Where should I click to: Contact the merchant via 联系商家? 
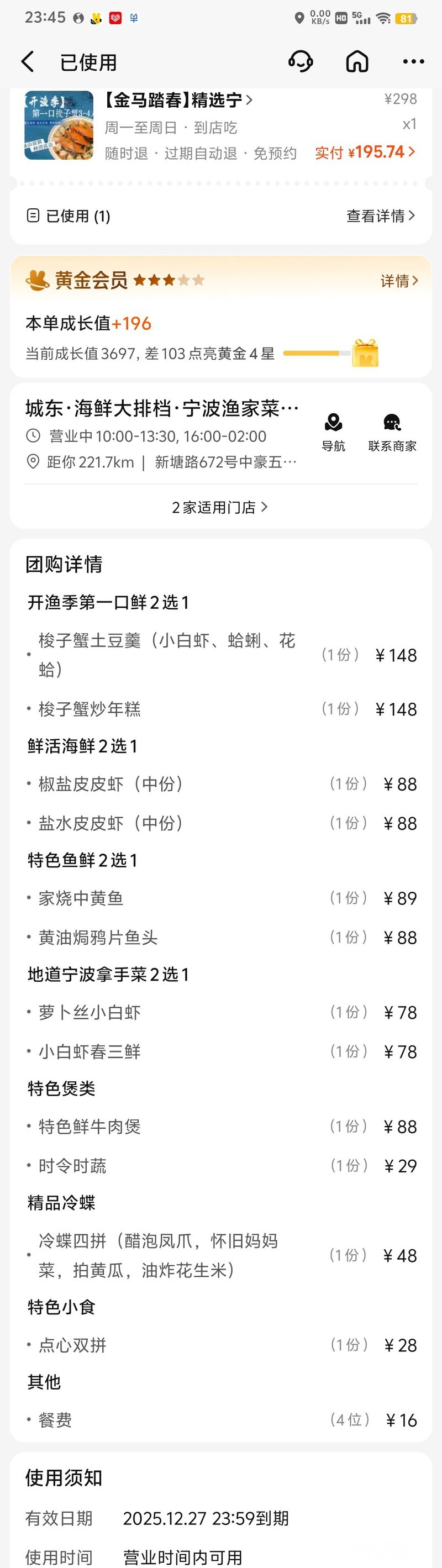click(x=392, y=432)
